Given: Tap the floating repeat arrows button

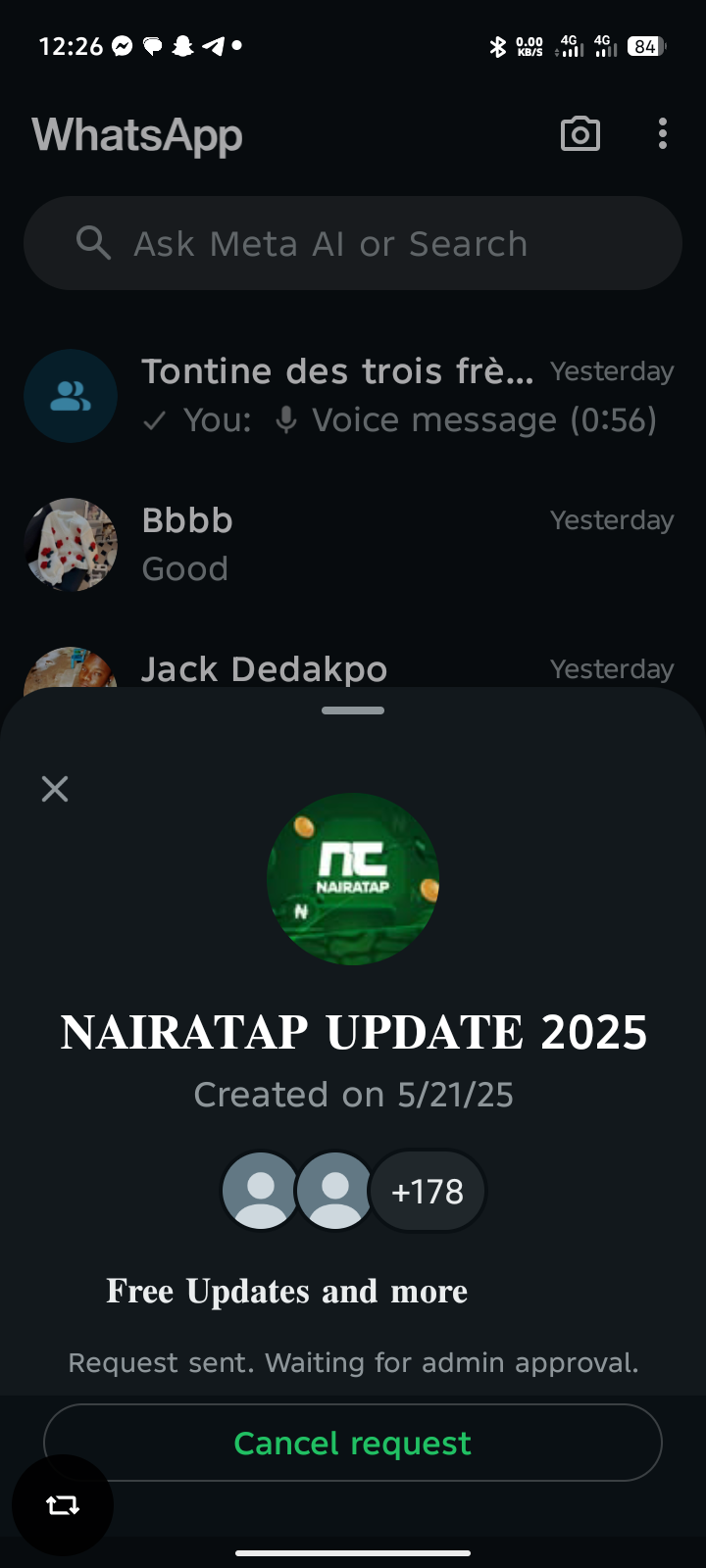Looking at the screenshot, I should [63, 1505].
